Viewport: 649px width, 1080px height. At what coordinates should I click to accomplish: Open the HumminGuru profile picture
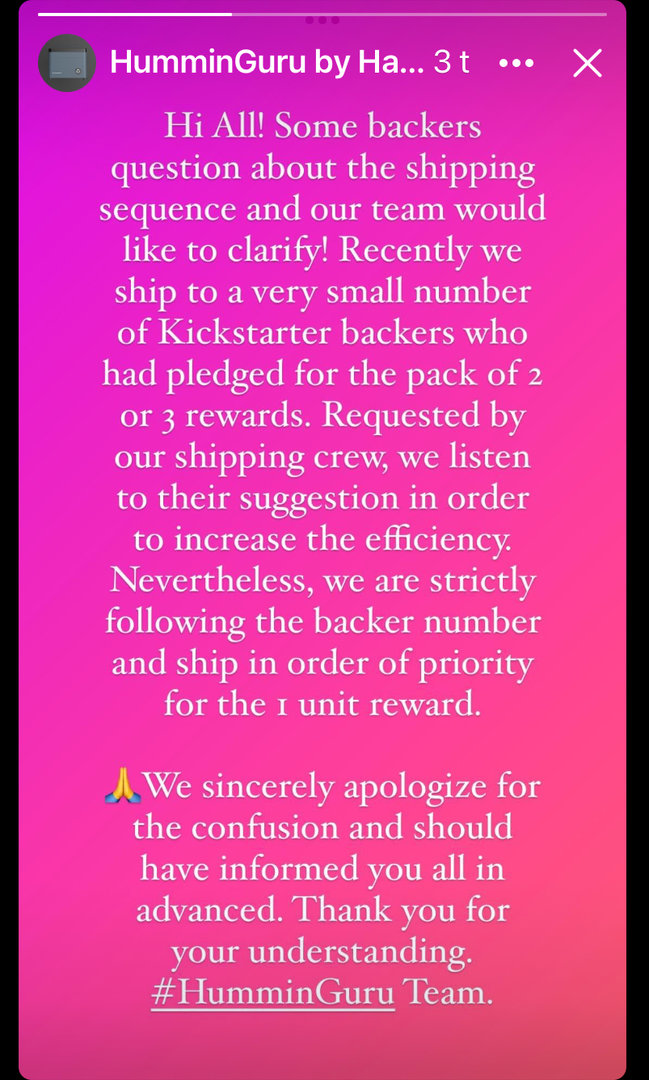[x=67, y=63]
